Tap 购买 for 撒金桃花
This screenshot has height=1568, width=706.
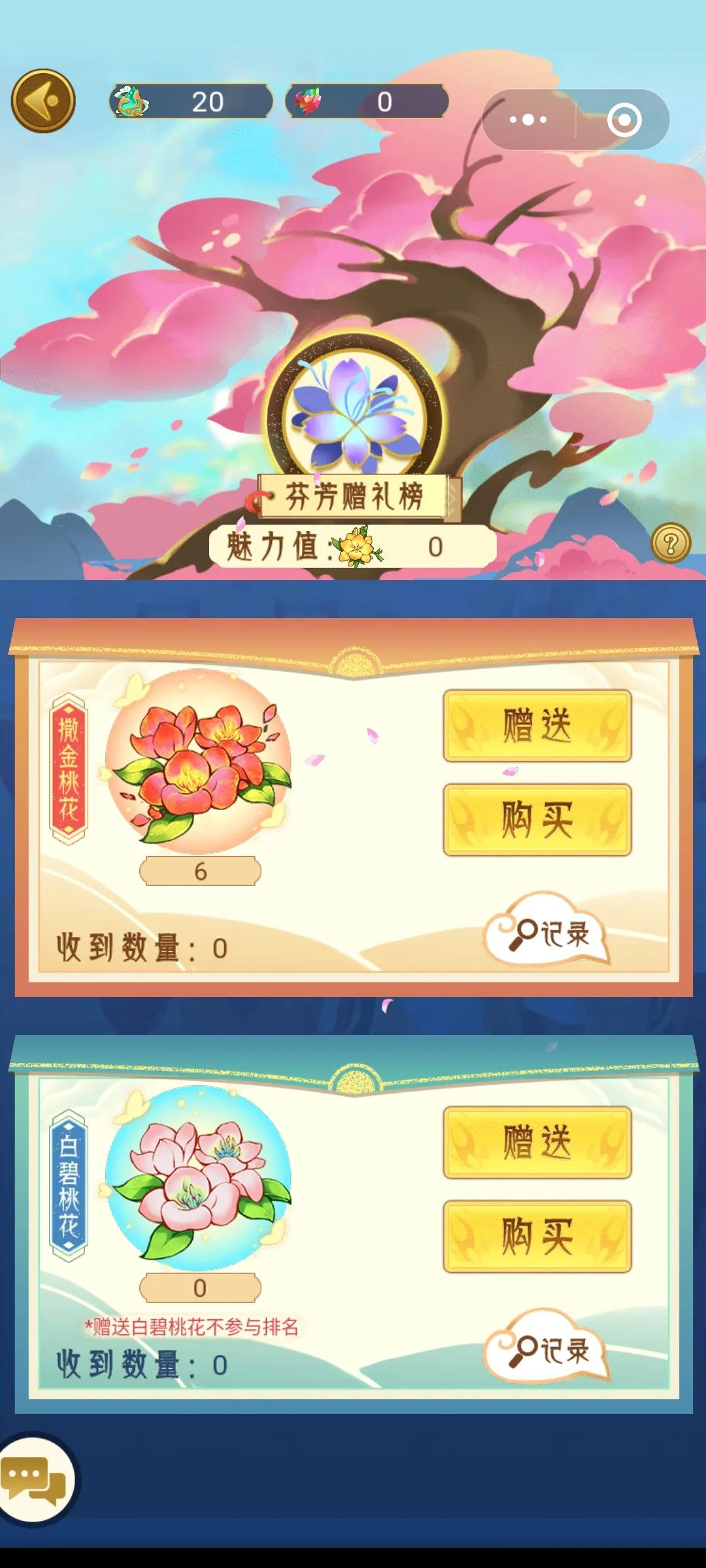(537, 819)
